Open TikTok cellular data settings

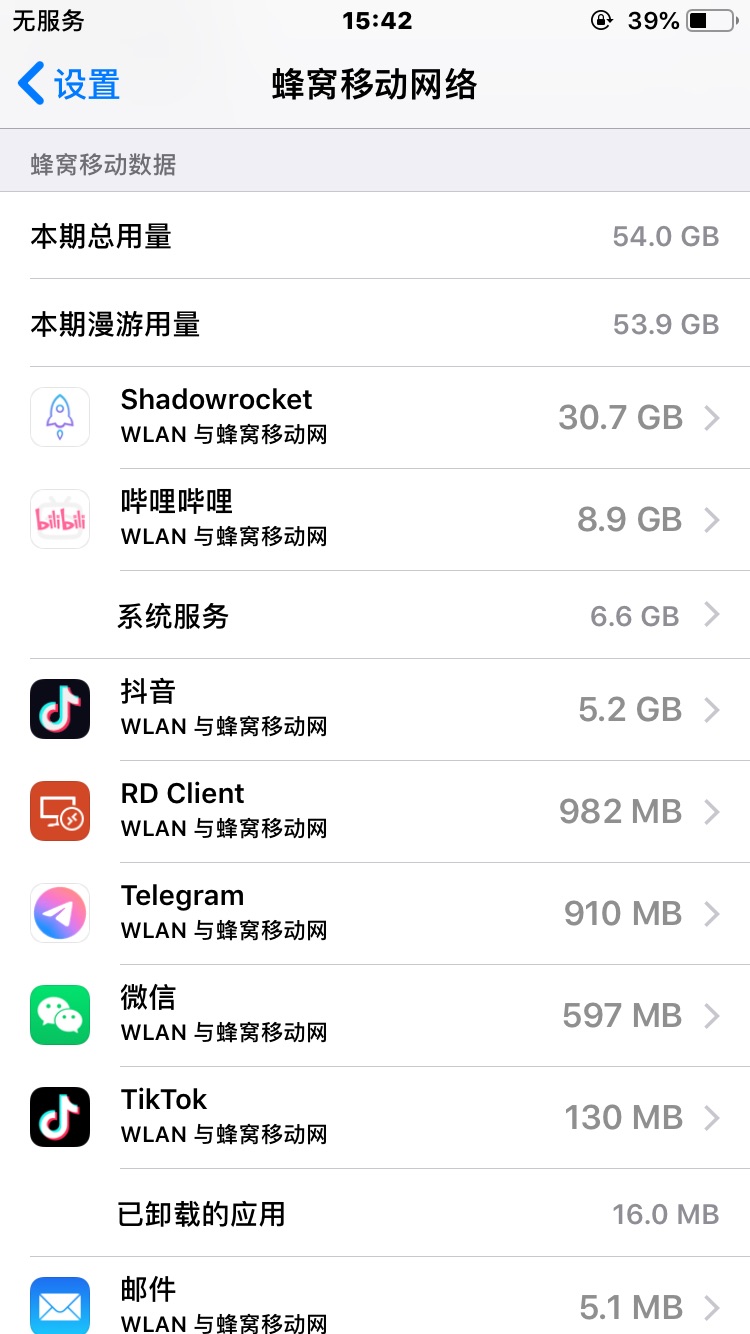tap(375, 1117)
